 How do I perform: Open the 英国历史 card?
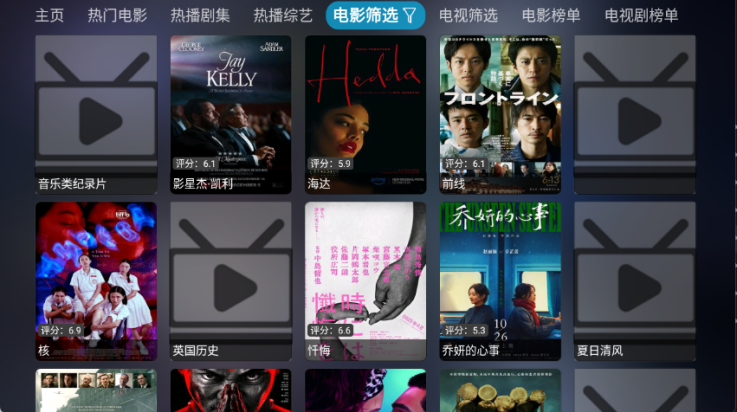pos(231,281)
